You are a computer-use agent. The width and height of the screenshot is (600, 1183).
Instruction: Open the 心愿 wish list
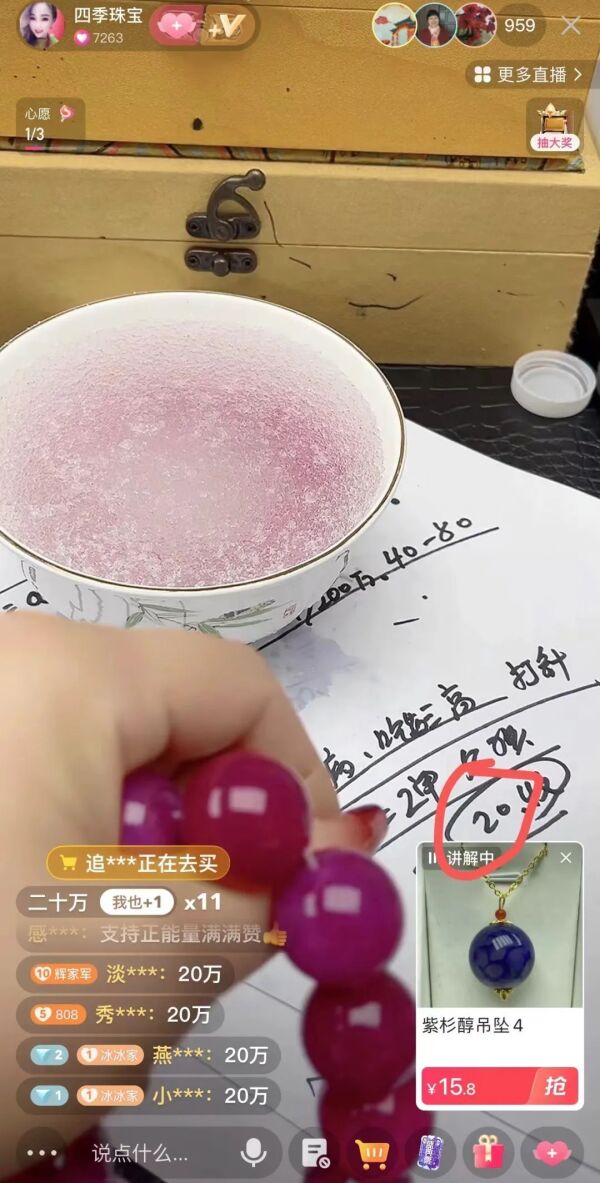50,122
